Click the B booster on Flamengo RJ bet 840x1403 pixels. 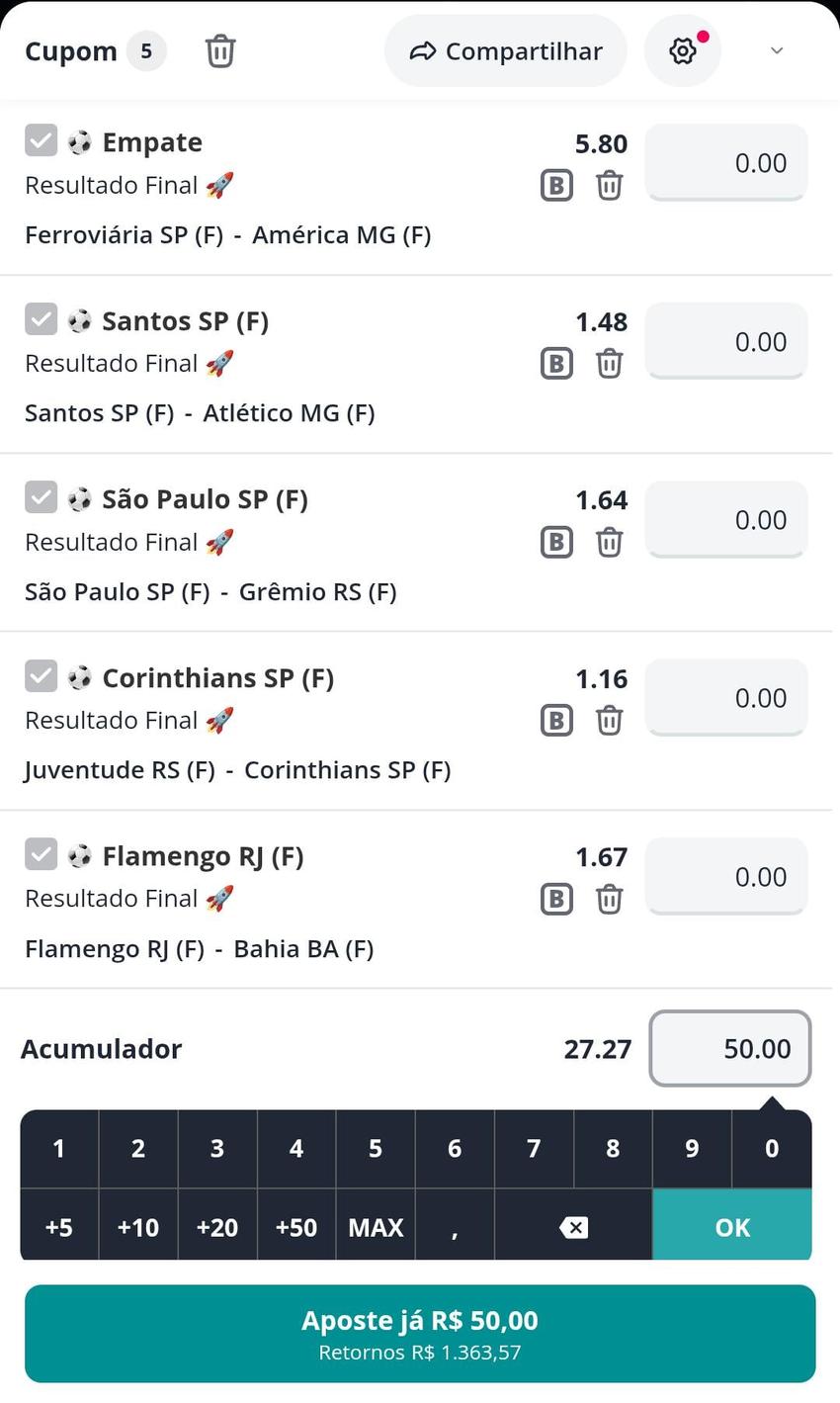pyautogui.click(x=556, y=899)
